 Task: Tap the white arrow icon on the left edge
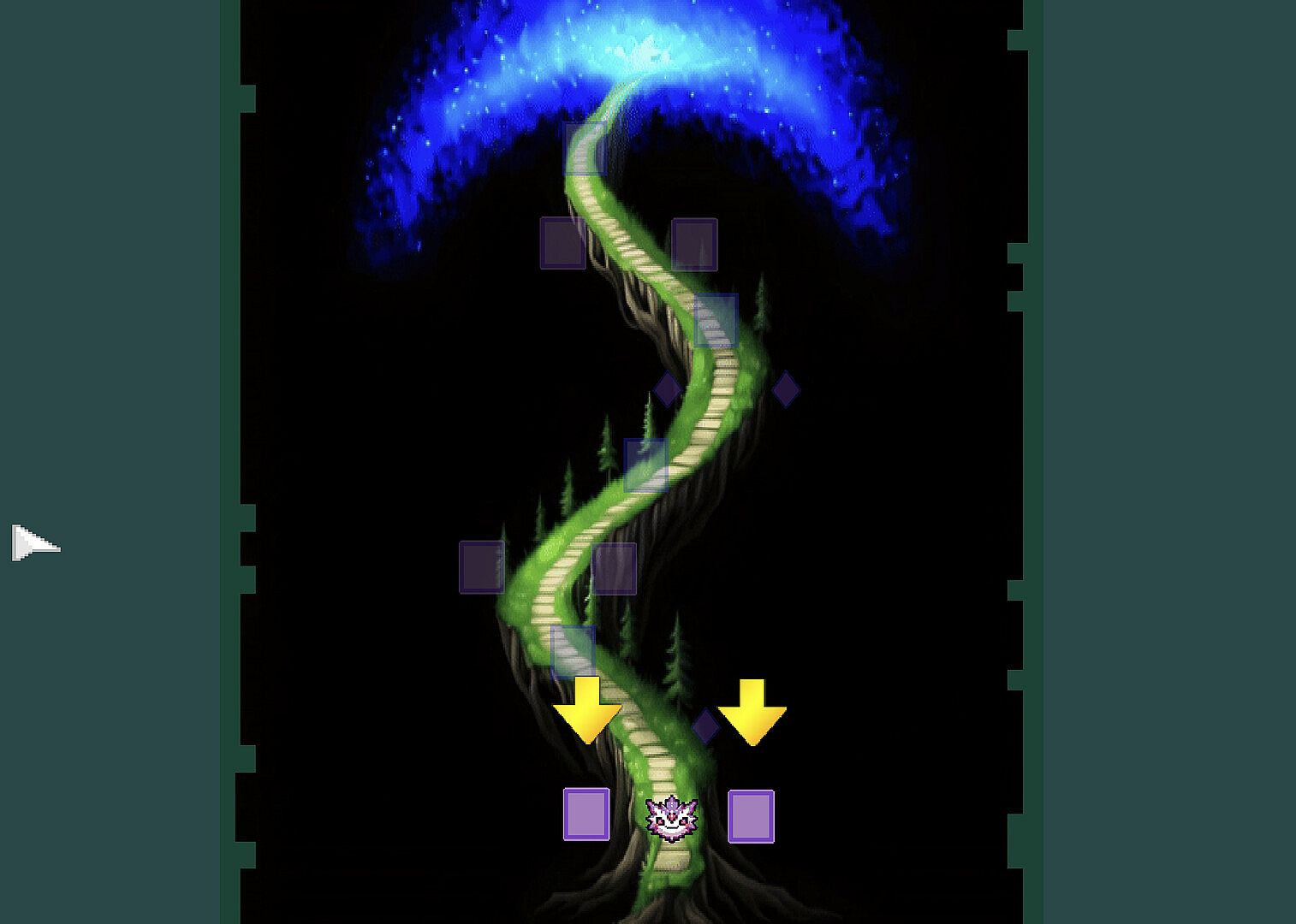pos(34,543)
